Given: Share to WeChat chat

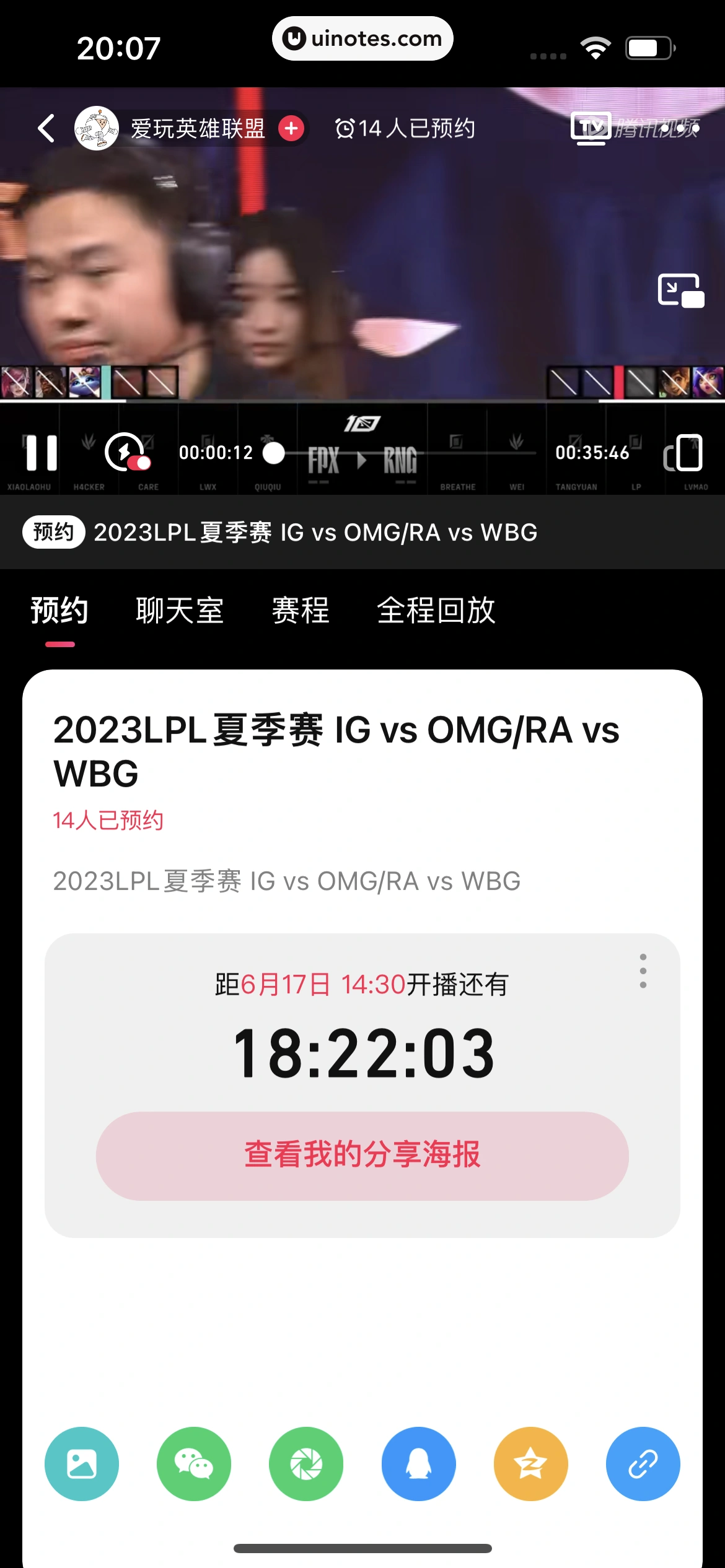Looking at the screenshot, I should pyautogui.click(x=194, y=1464).
